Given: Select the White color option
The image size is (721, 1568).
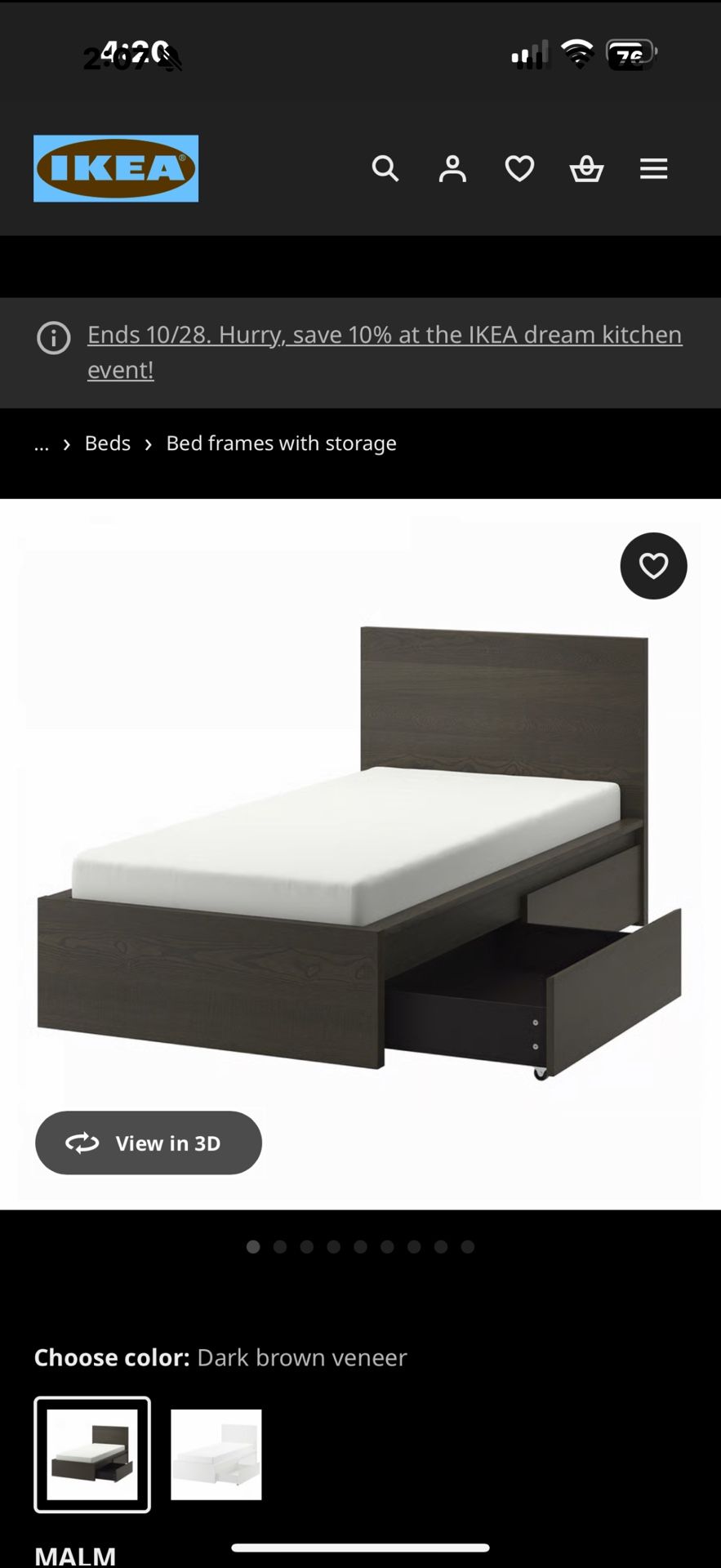Looking at the screenshot, I should tap(216, 1455).
